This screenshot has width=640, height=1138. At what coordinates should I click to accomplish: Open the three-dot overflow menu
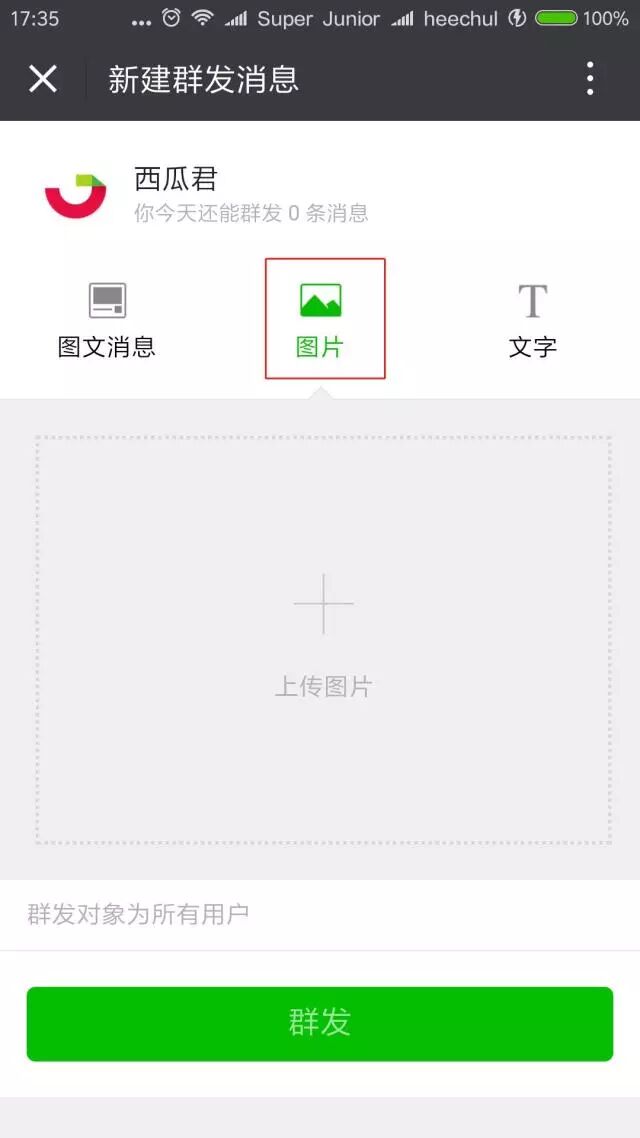point(590,78)
